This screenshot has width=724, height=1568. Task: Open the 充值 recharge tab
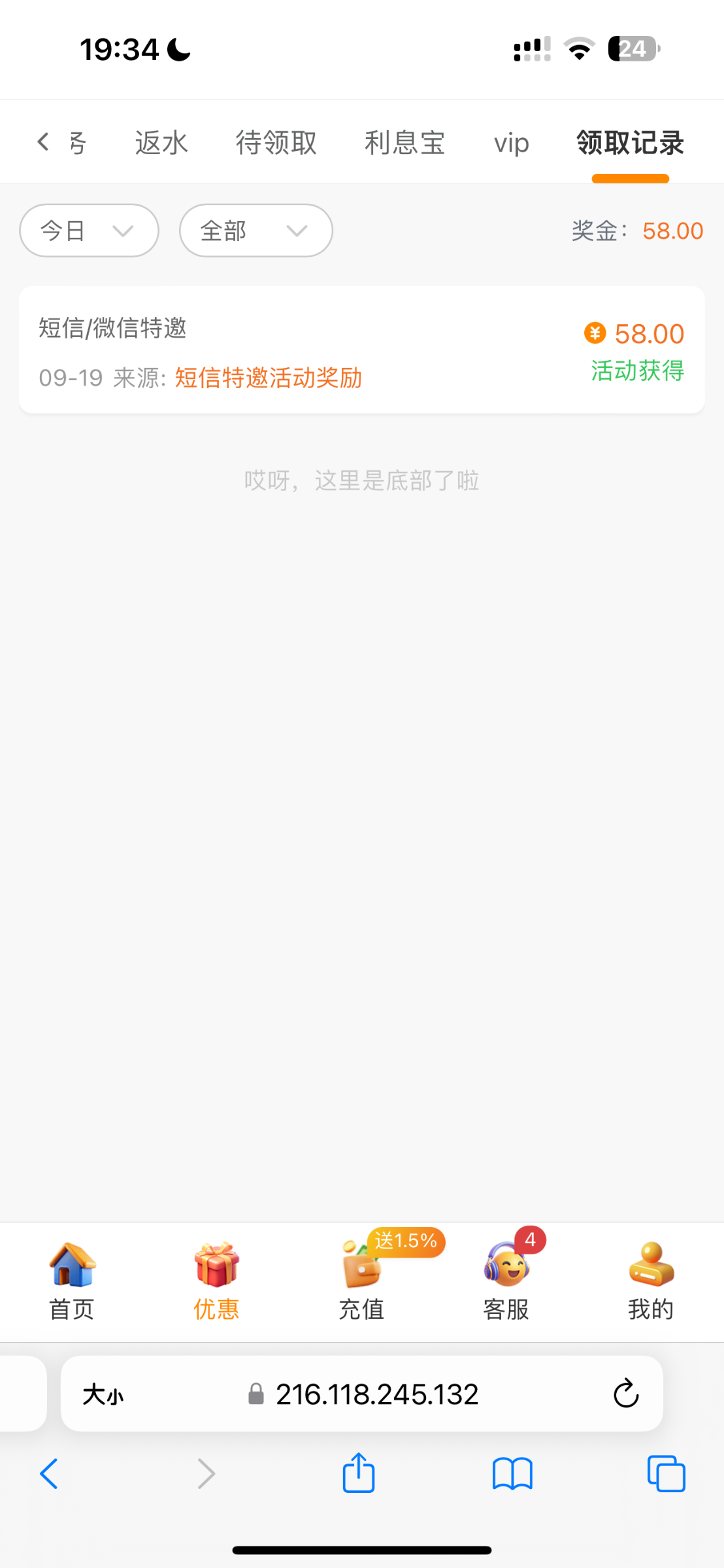pos(361,1281)
